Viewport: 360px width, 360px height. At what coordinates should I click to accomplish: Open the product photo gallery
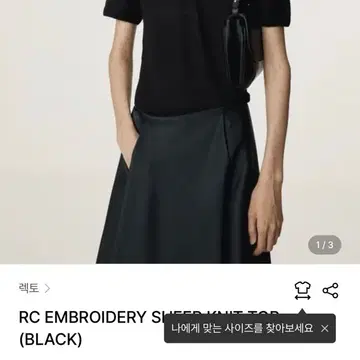180,132
